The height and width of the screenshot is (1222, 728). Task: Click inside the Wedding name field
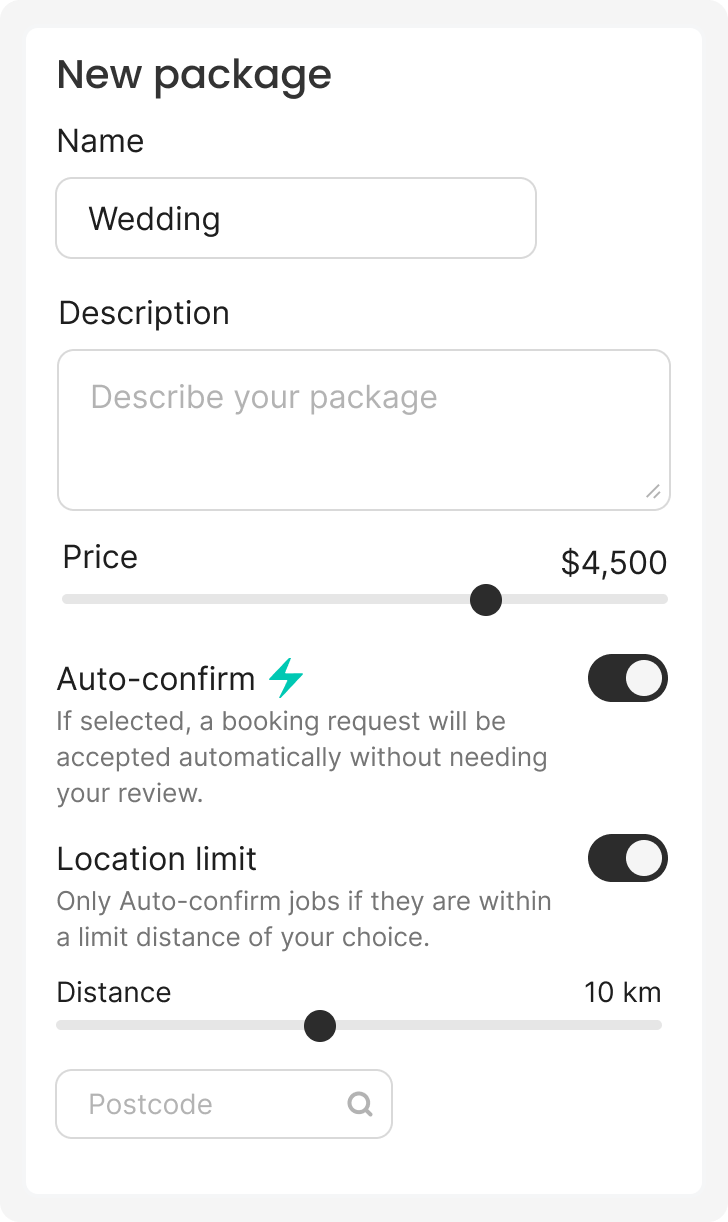[295, 218]
